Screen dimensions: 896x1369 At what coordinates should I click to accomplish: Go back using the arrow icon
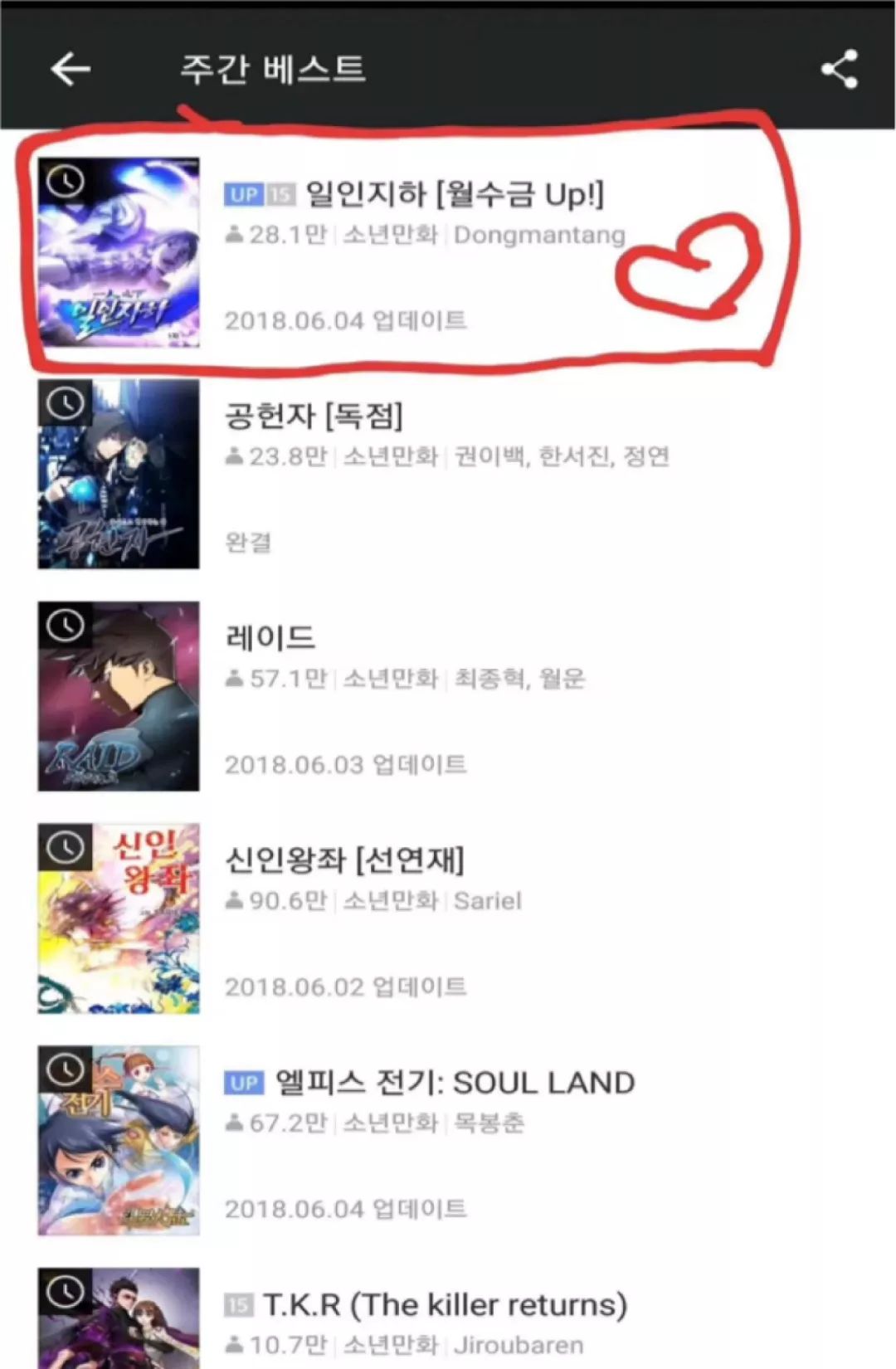71,69
